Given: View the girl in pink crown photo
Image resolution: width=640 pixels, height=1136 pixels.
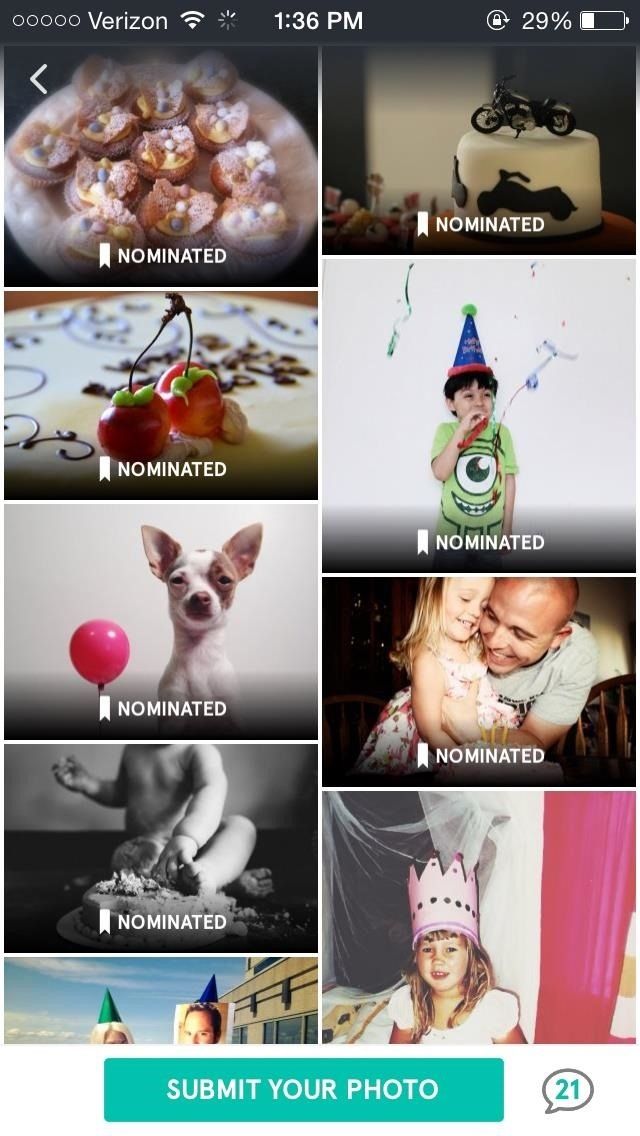Looking at the screenshot, I should [478, 917].
